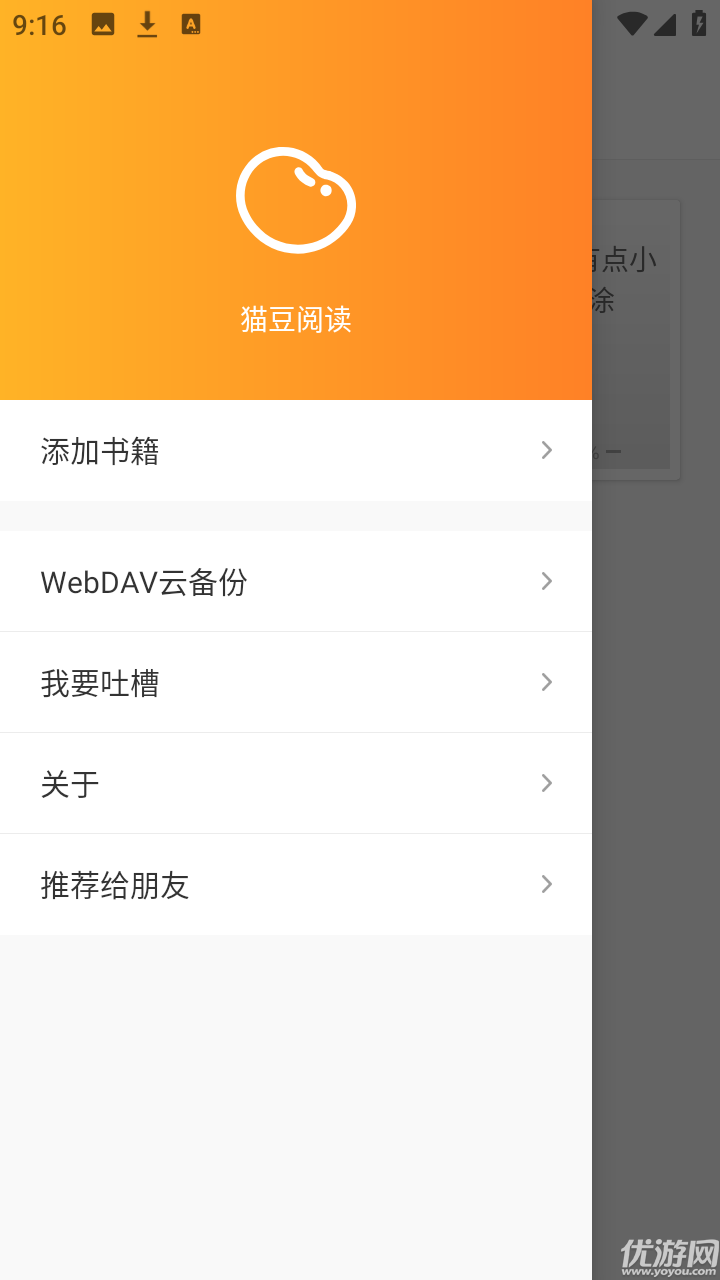Tap the chevron next to 我要吐槽

[547, 682]
